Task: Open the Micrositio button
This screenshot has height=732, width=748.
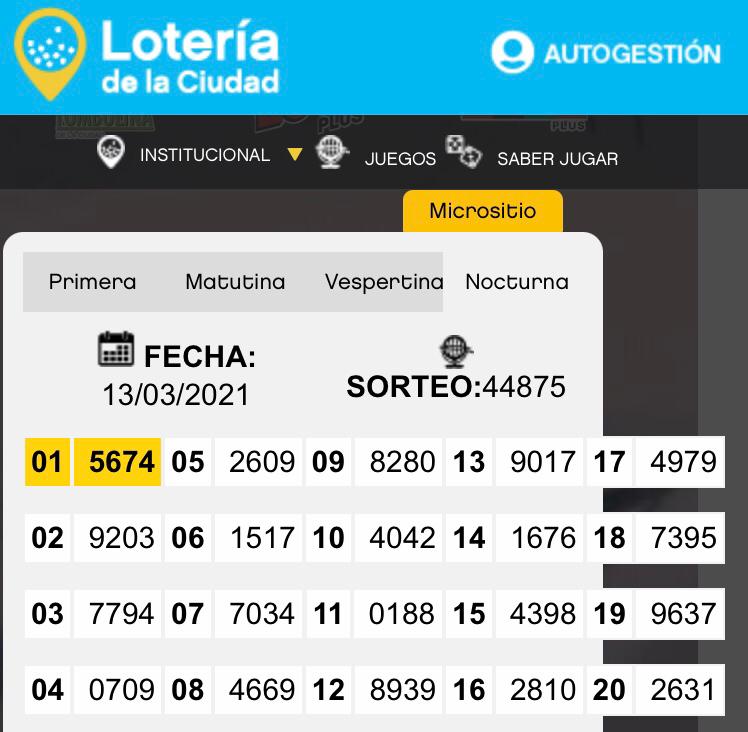Action: (x=483, y=211)
